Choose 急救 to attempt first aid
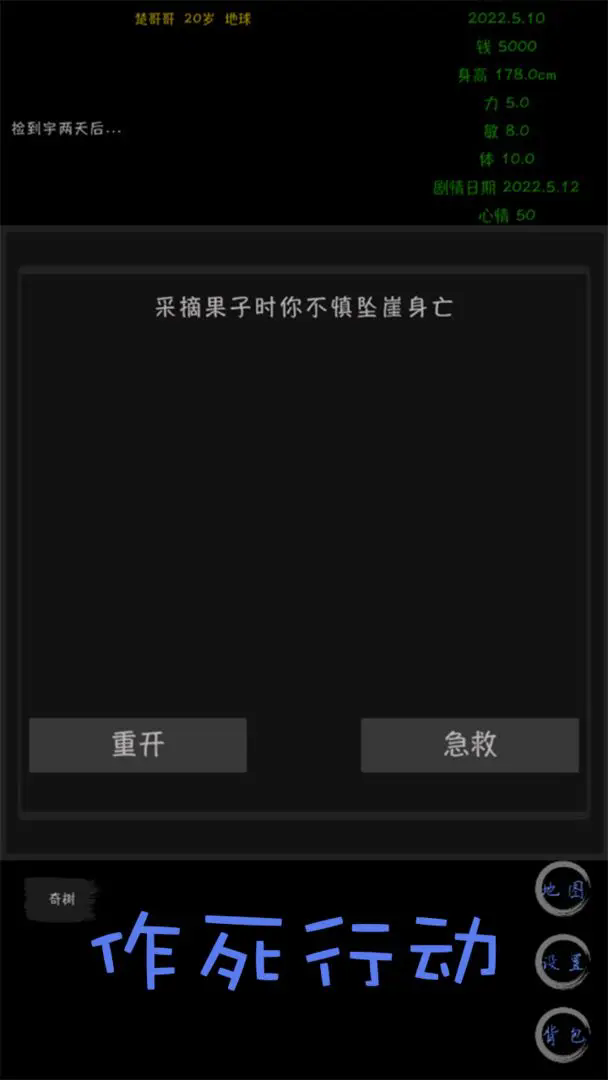 (x=470, y=745)
